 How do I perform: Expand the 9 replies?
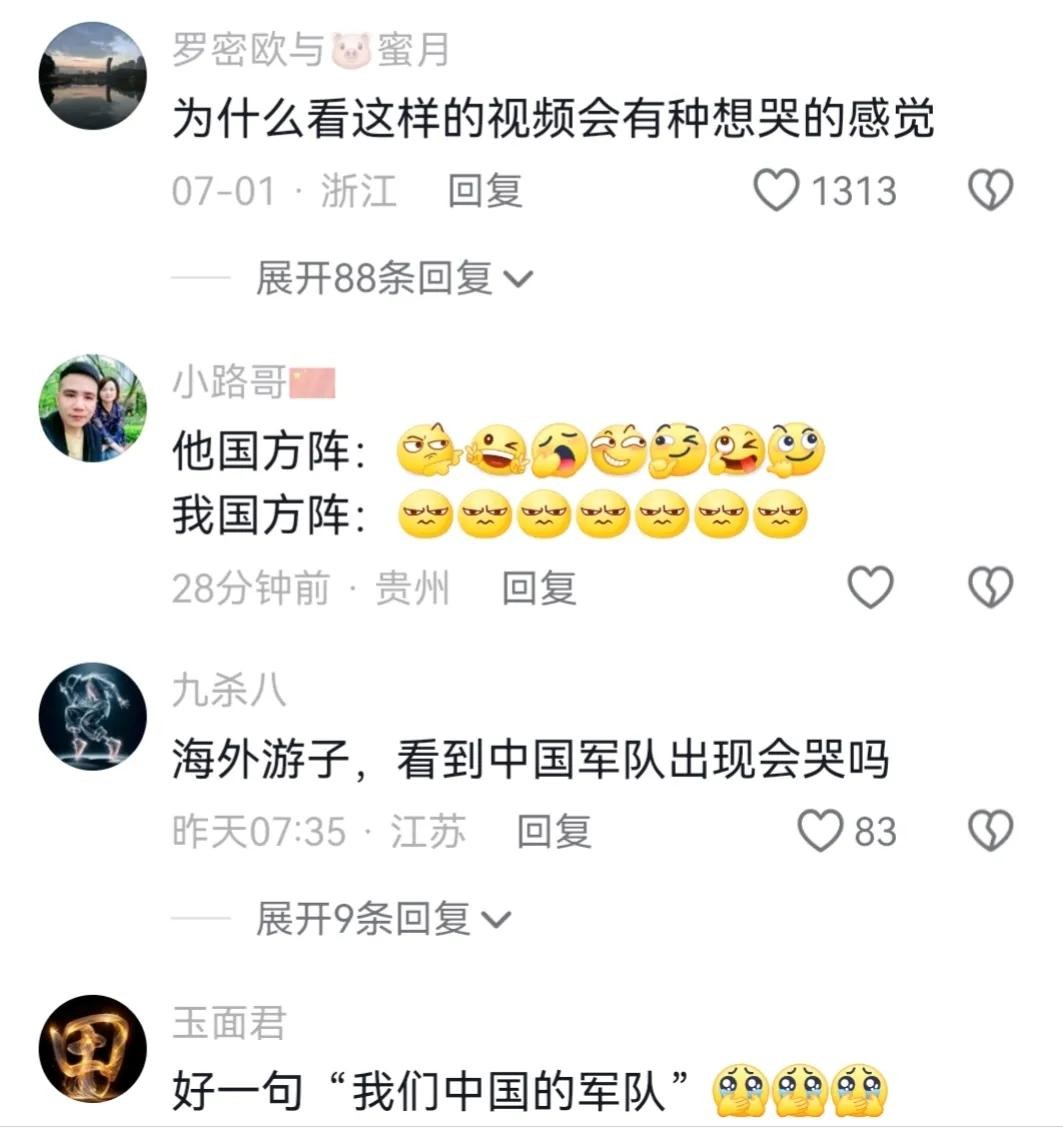click(383, 919)
